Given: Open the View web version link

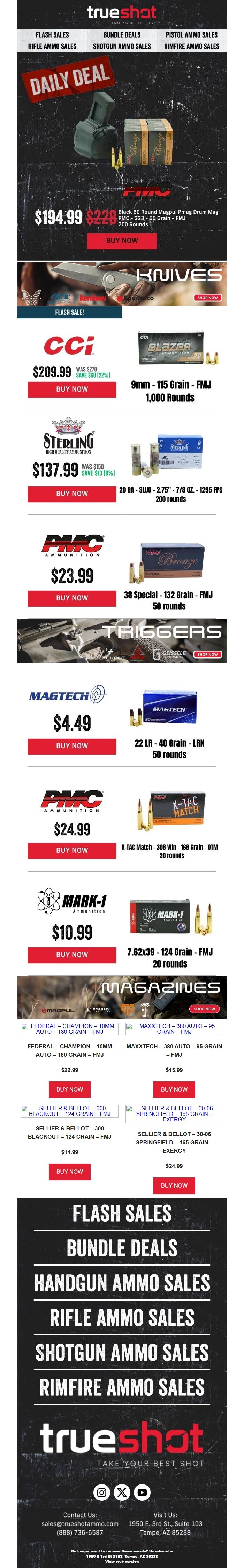Looking at the screenshot, I should [x=121, y=1561].
